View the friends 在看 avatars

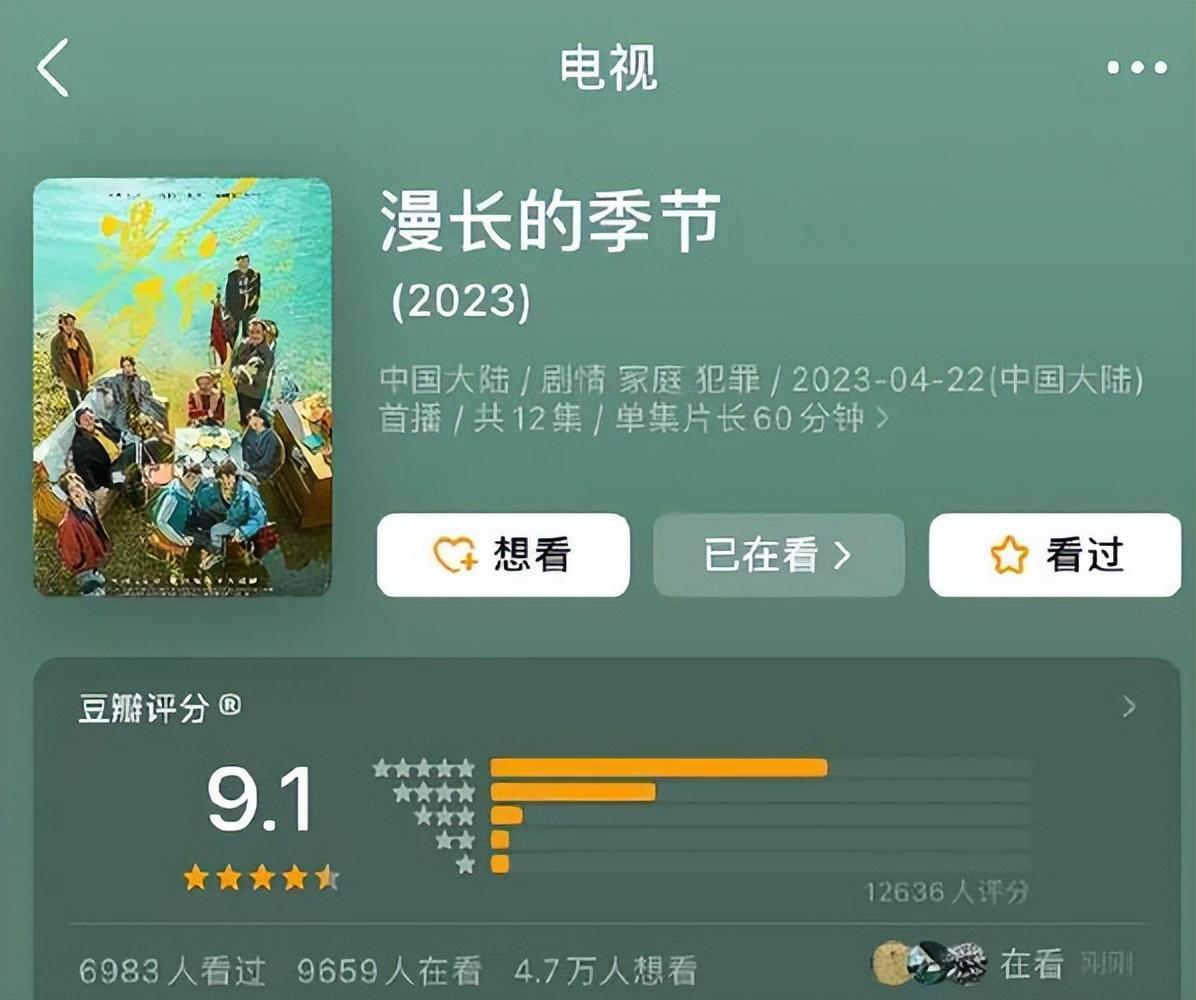click(x=930, y=964)
